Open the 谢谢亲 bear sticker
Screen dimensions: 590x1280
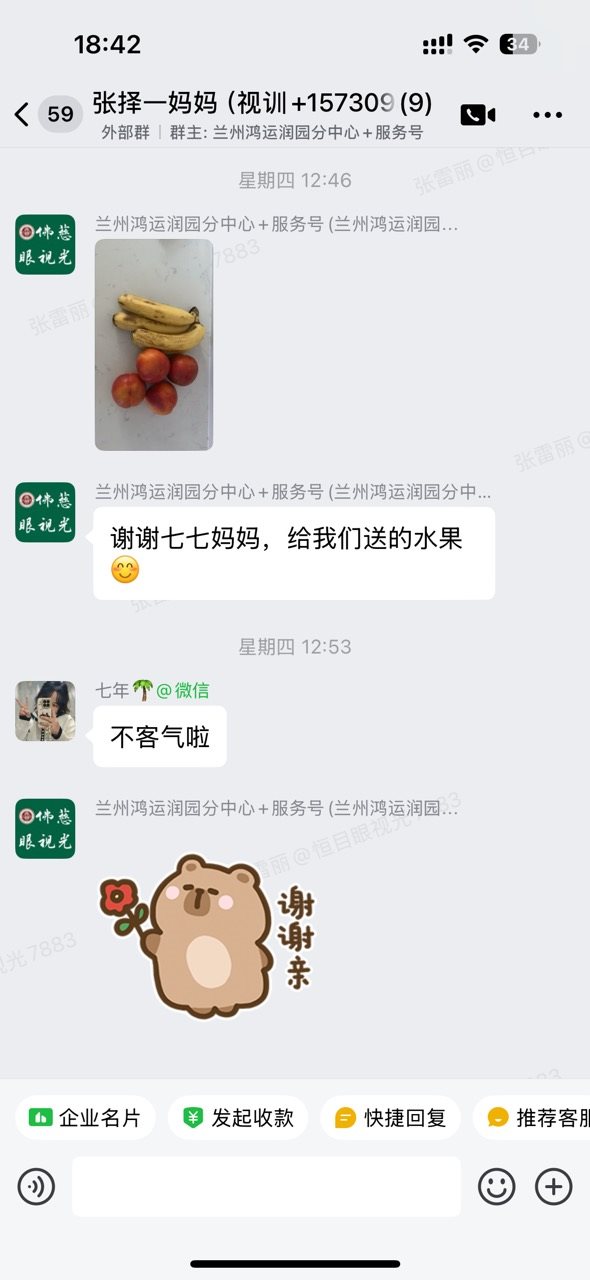(x=208, y=936)
